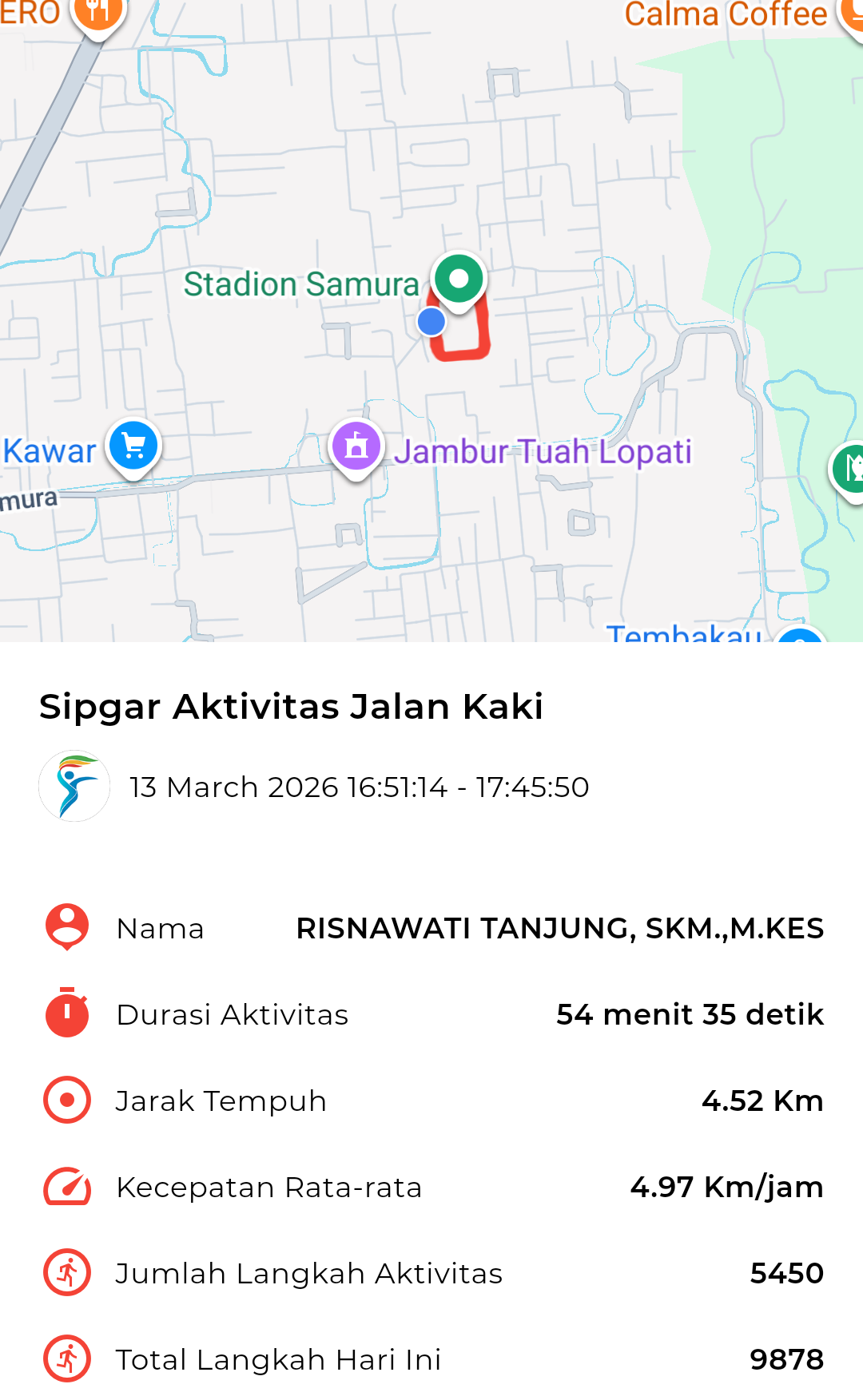Tap the Jambur Tuah Lopati map marker
This screenshot has height=1400, width=863.
pyautogui.click(x=356, y=446)
